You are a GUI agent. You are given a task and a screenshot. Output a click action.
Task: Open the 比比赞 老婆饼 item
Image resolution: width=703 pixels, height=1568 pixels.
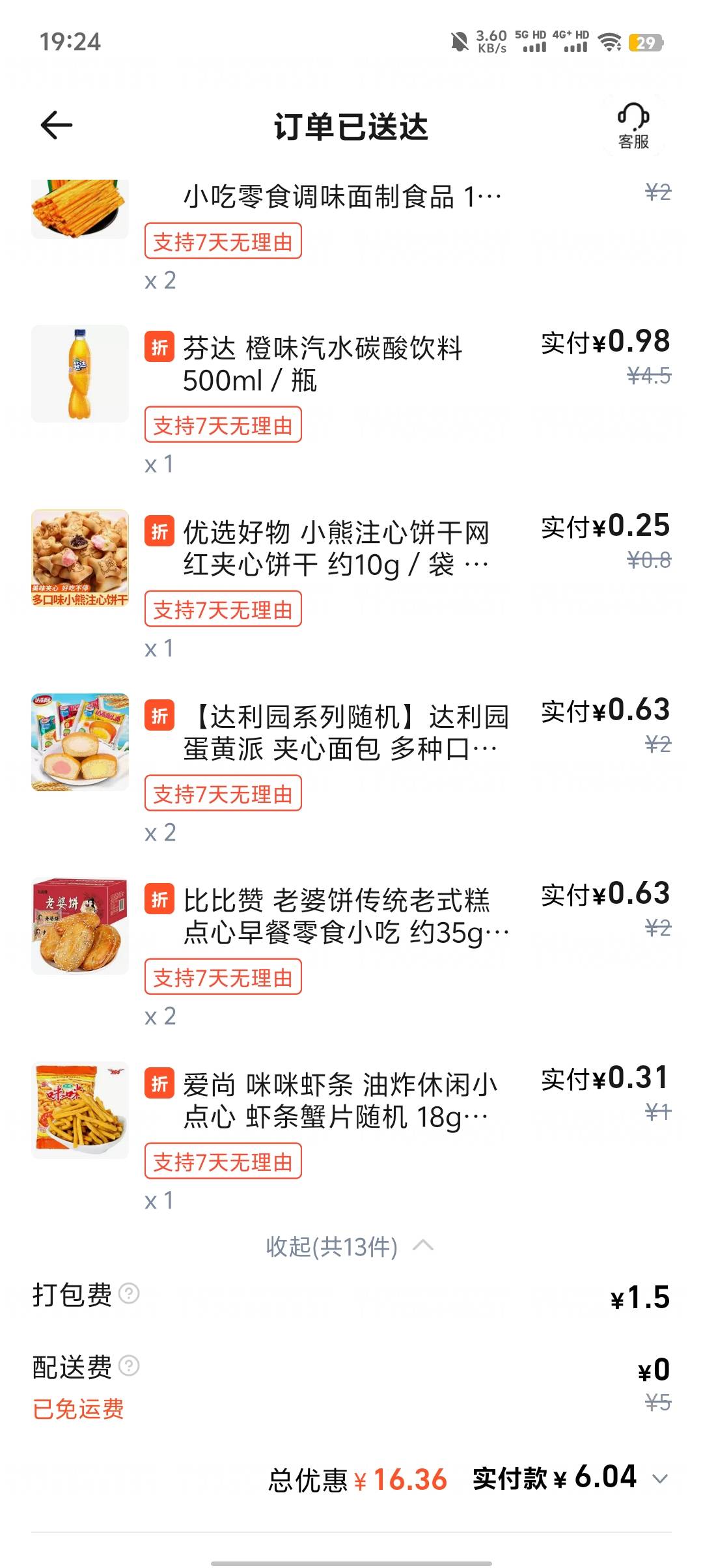(345, 916)
